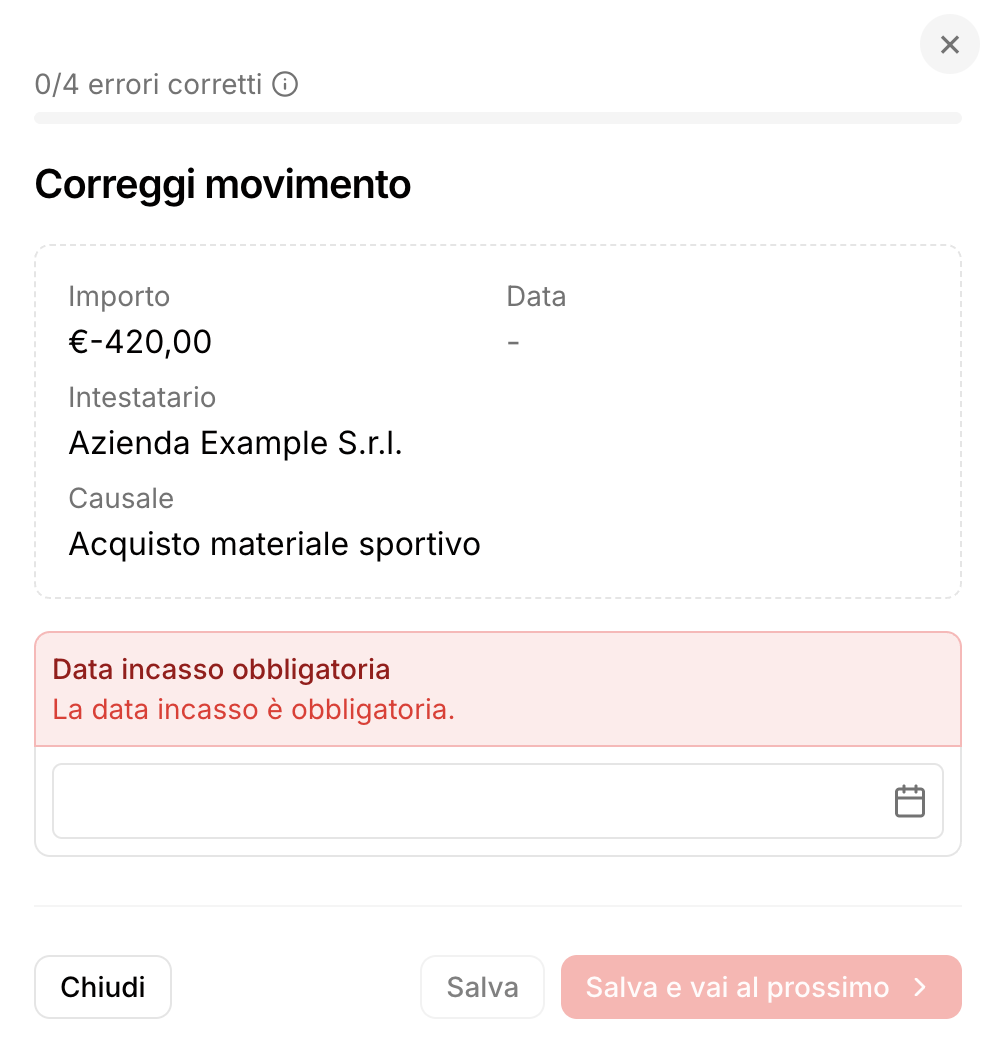Tap the Salva button

(482, 987)
